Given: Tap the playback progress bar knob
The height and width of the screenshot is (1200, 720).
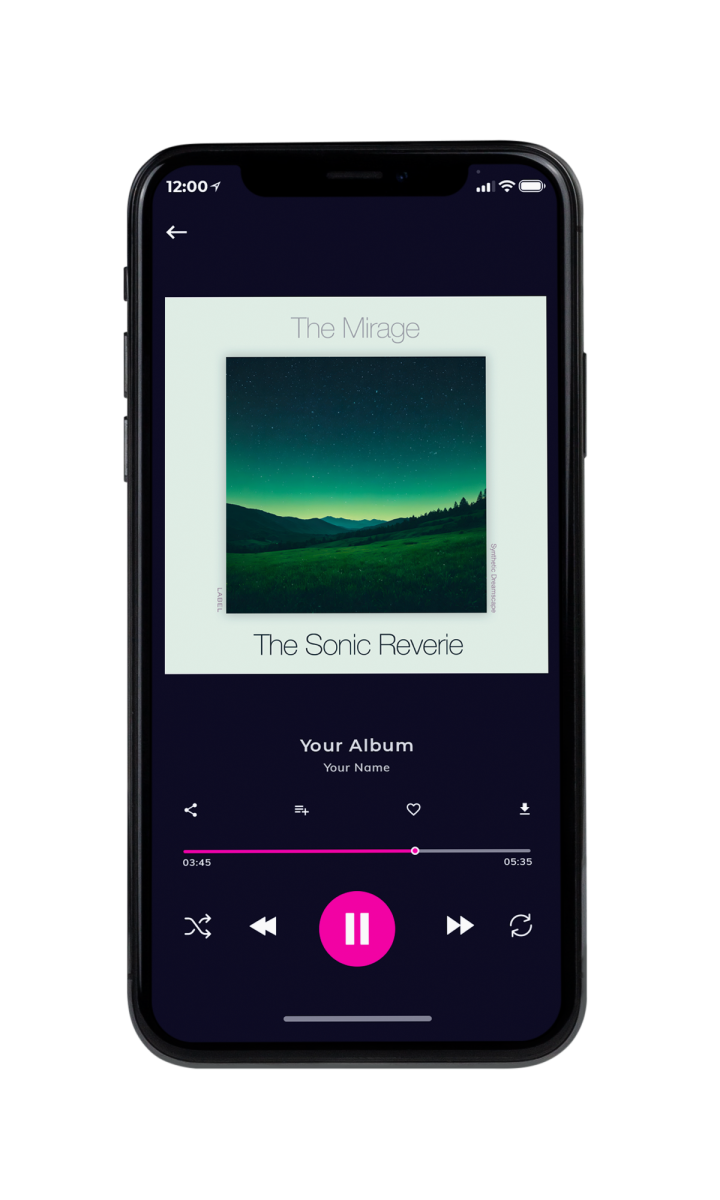Looking at the screenshot, I should 415,851.
